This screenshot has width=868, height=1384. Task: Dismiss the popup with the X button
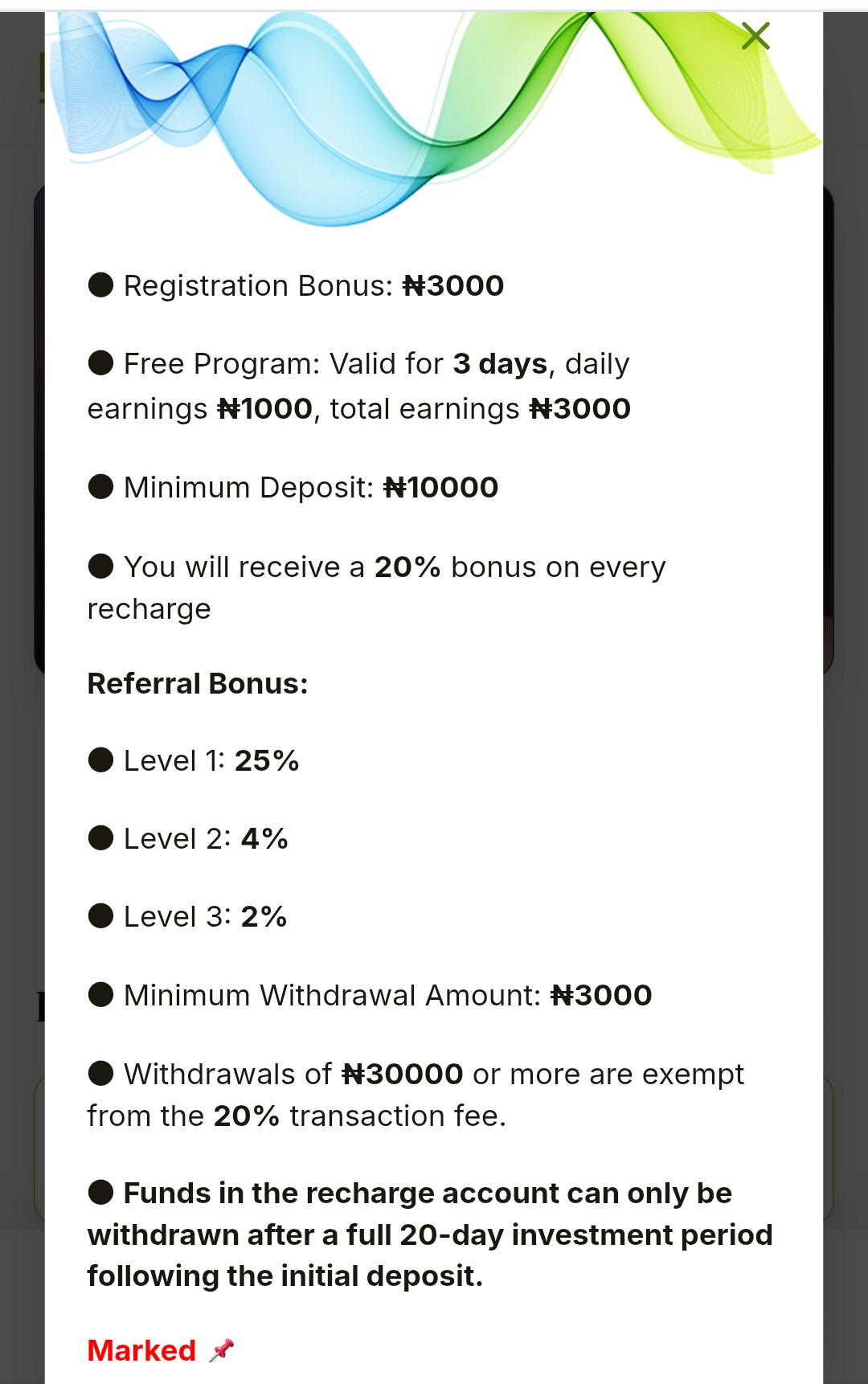point(754,36)
